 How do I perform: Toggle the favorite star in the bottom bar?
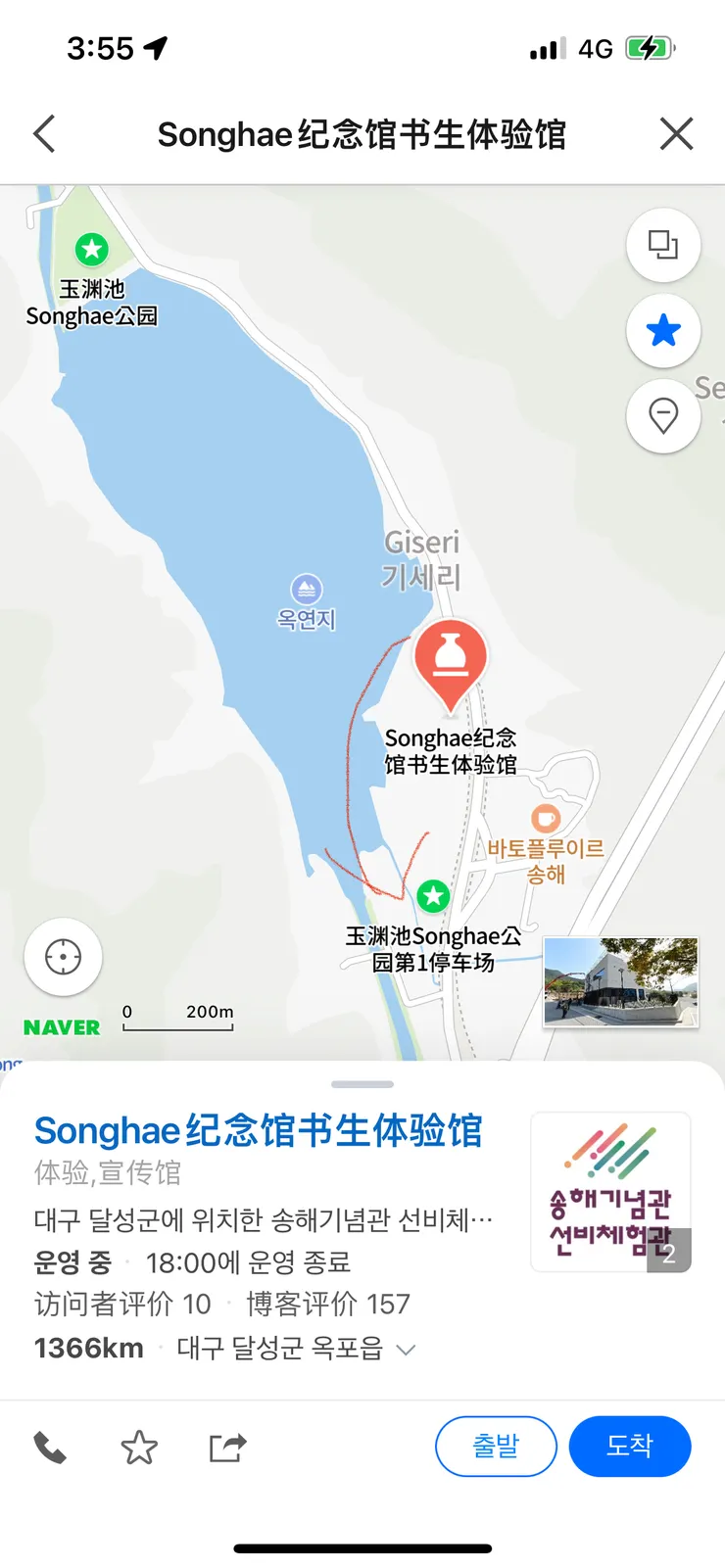pyautogui.click(x=138, y=1446)
